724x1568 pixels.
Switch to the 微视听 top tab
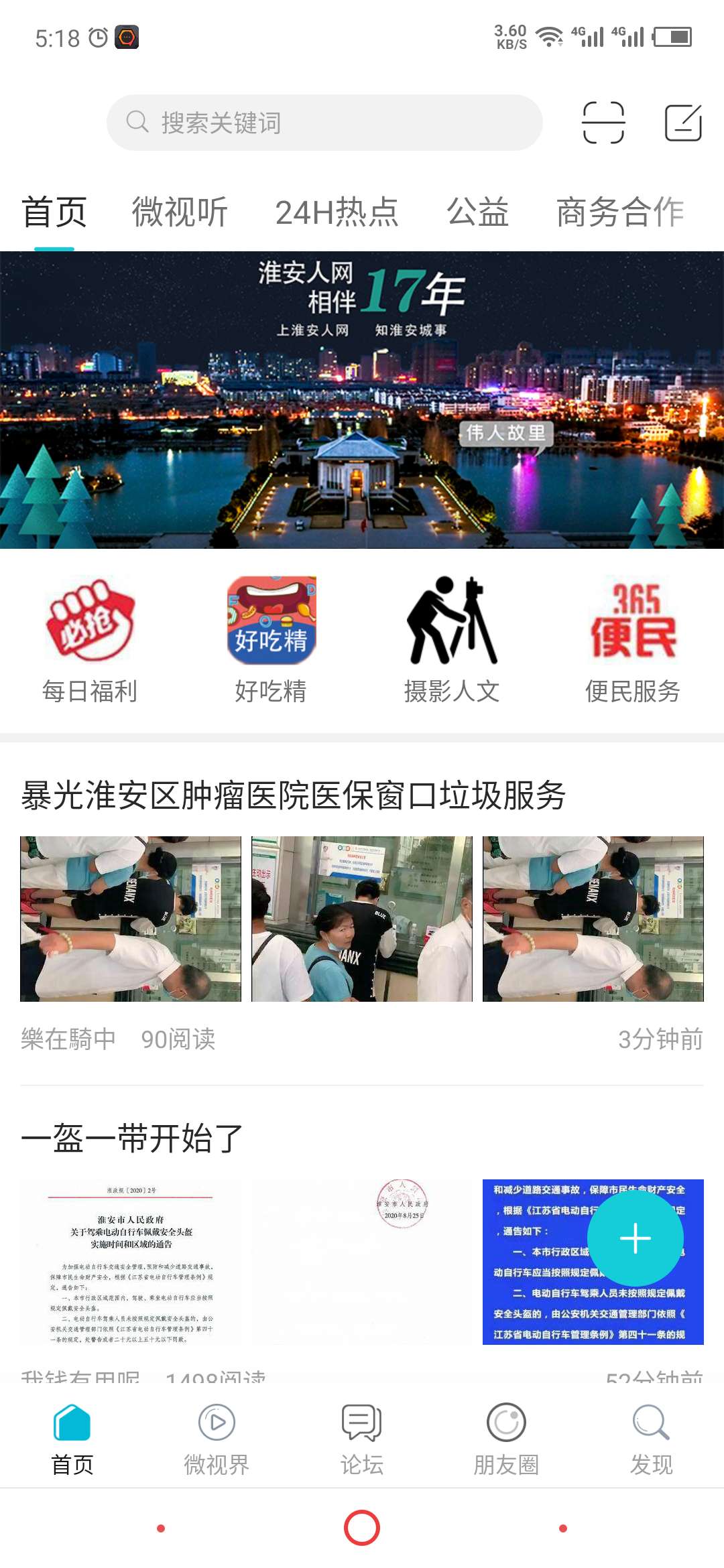pyautogui.click(x=180, y=212)
